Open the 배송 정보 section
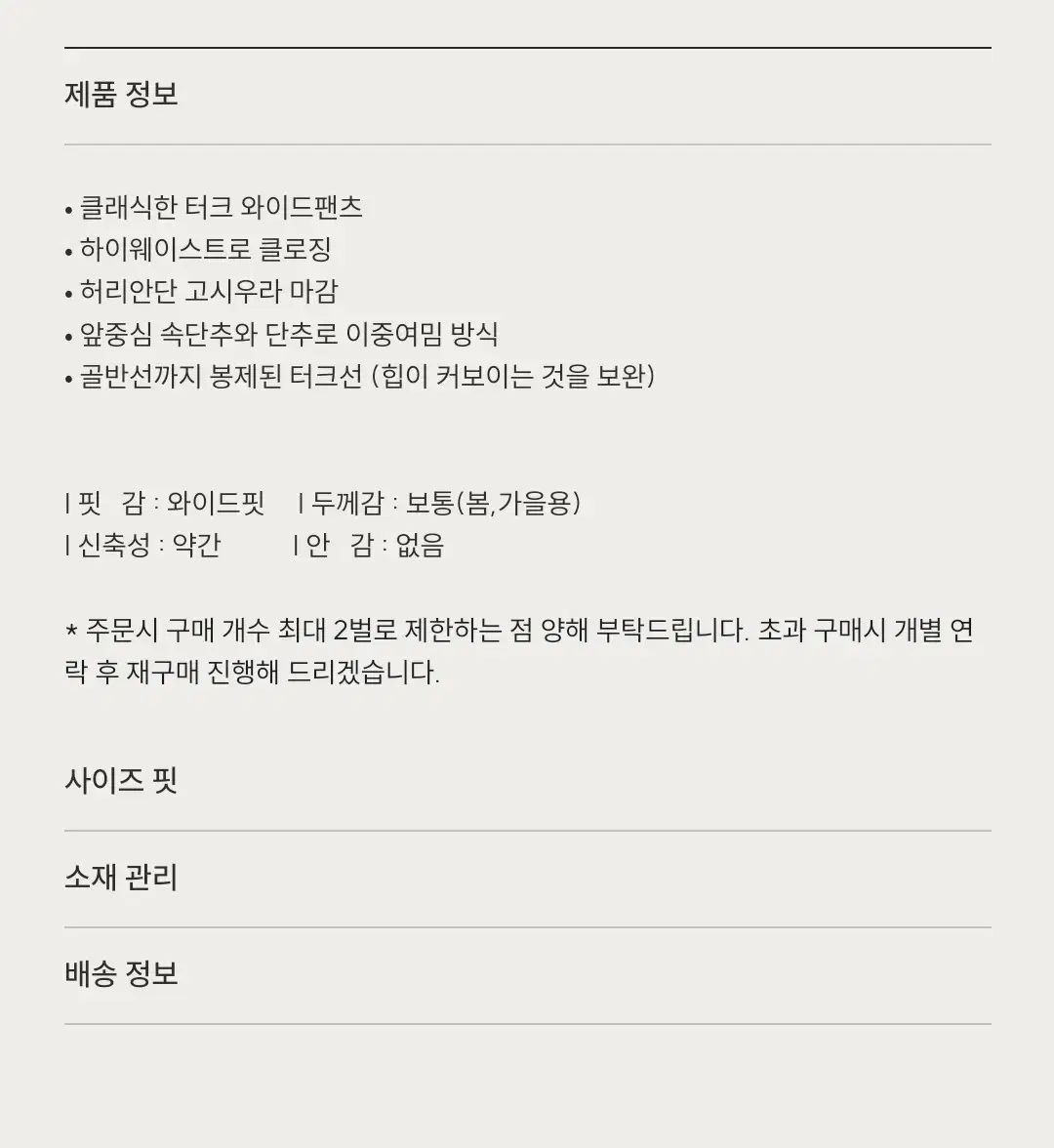The image size is (1054, 1148). pos(121,974)
